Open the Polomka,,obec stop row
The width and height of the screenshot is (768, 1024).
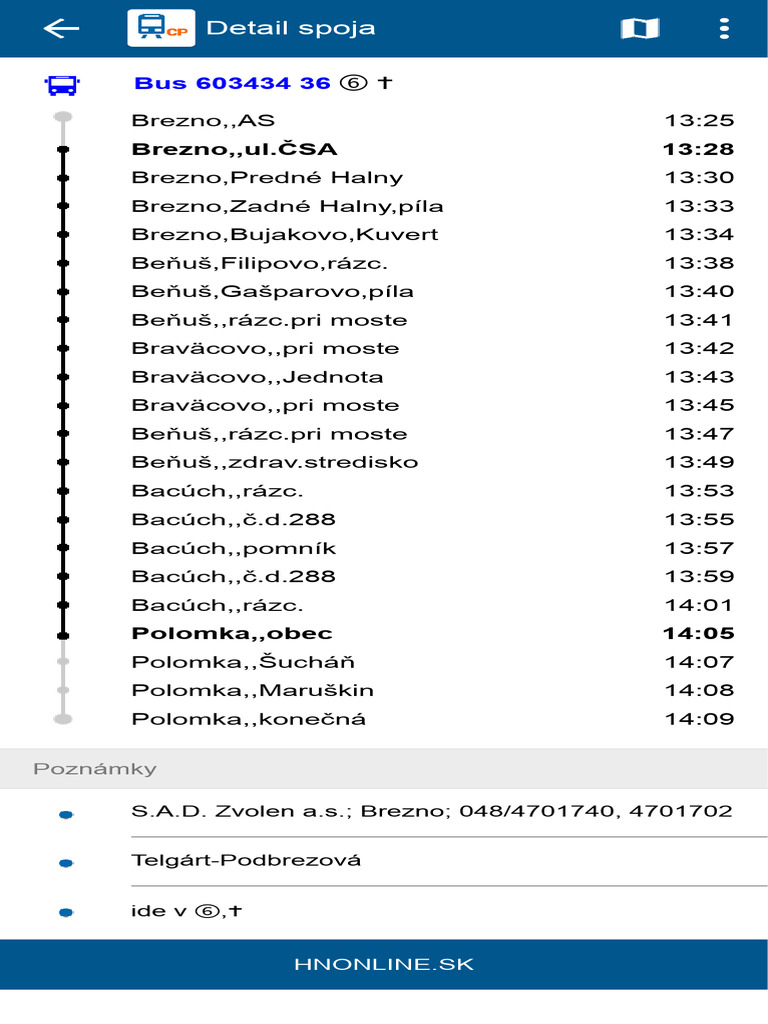(x=232, y=634)
